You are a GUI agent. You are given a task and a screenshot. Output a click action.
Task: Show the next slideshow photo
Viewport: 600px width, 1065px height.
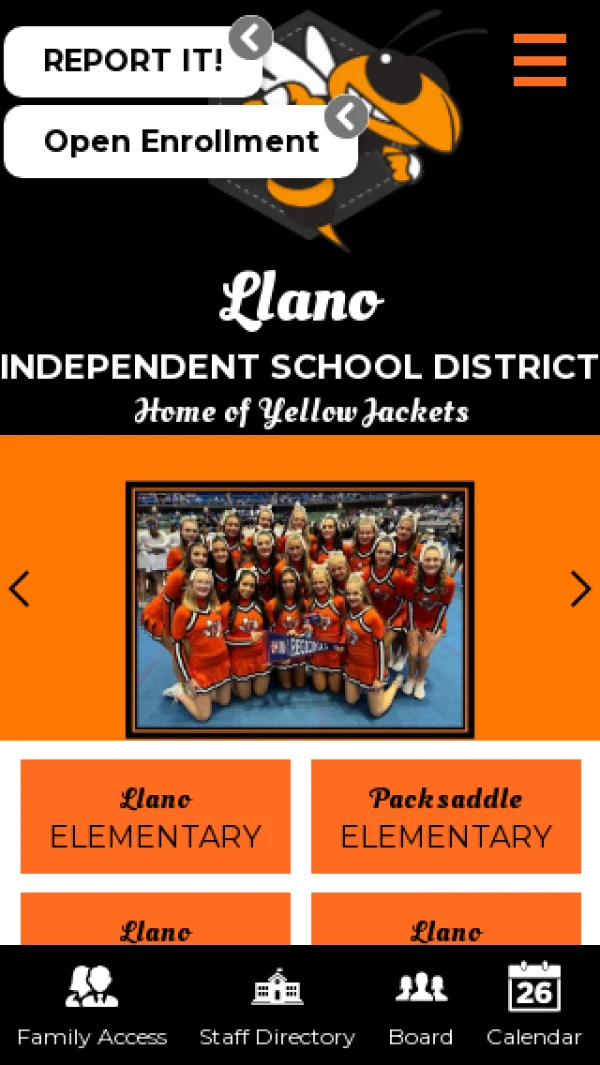(580, 589)
